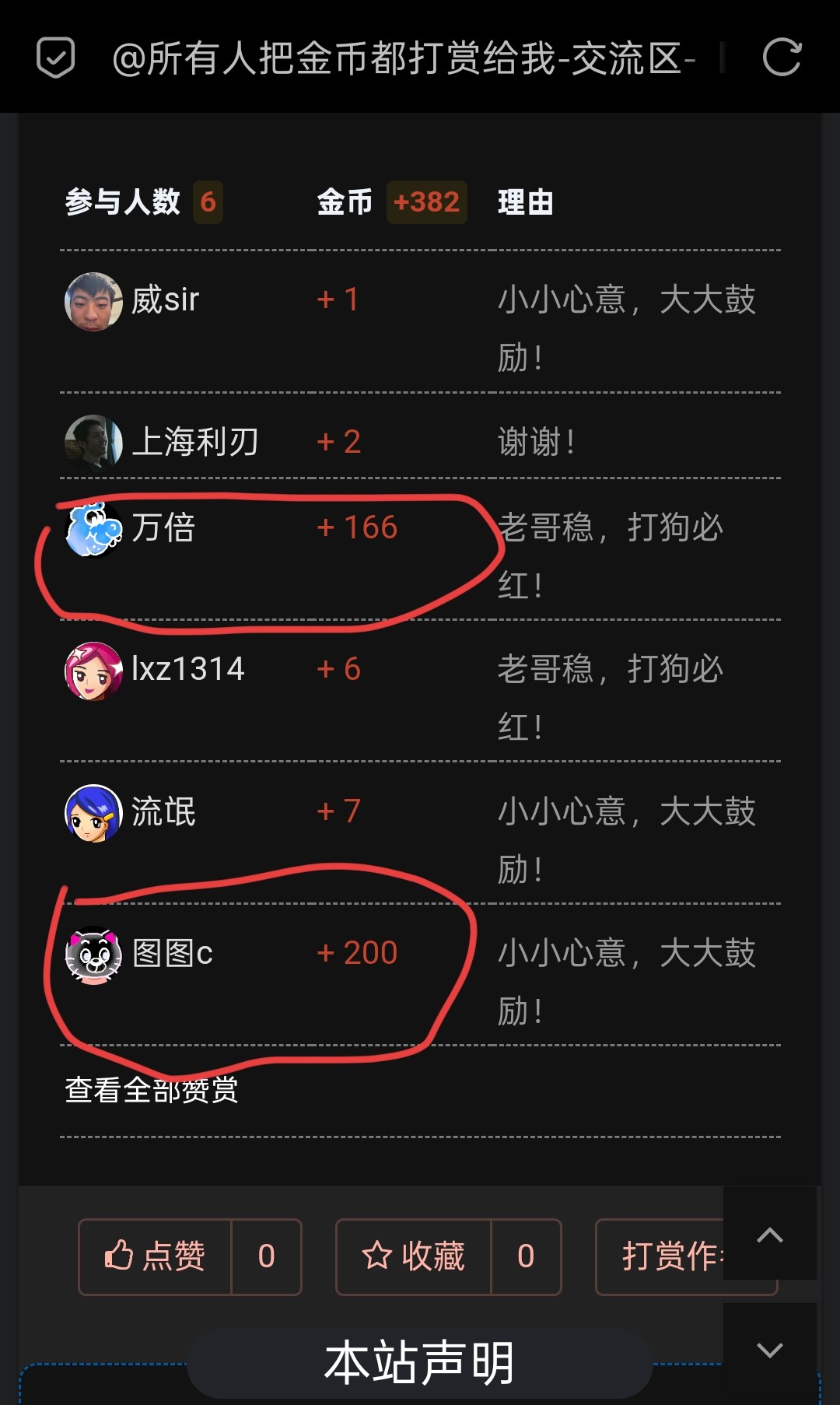This screenshot has height=1405, width=840.
Task: Reward the author via 打赏作者
Action: (669, 1256)
